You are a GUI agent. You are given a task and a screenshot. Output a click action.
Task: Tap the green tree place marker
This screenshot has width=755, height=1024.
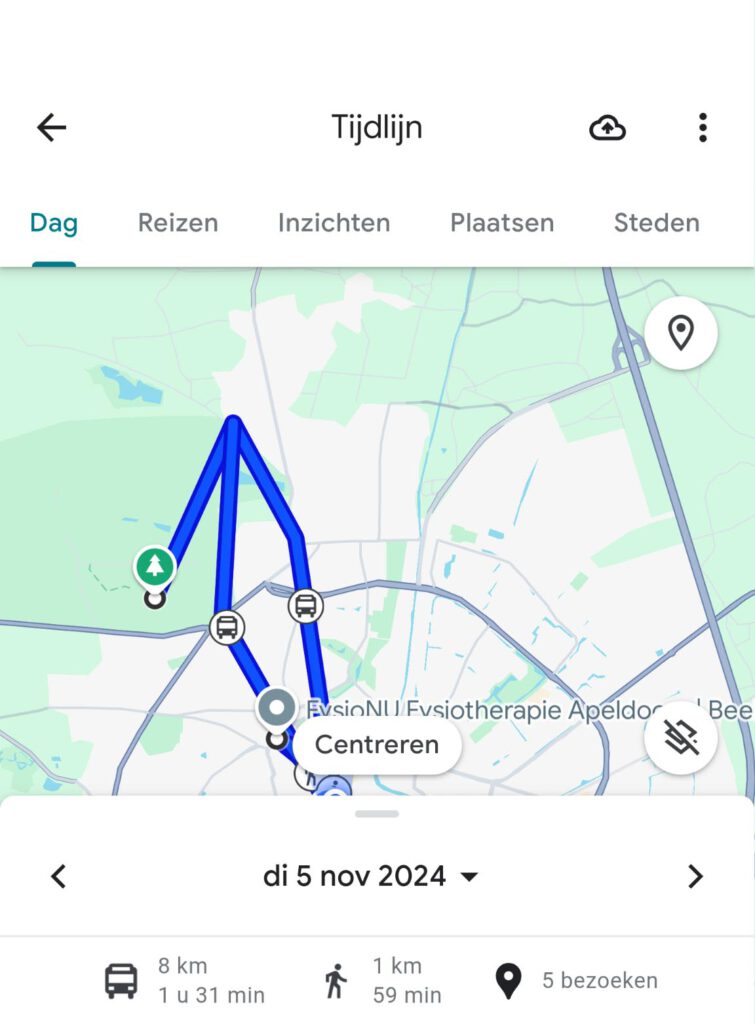coord(154,567)
